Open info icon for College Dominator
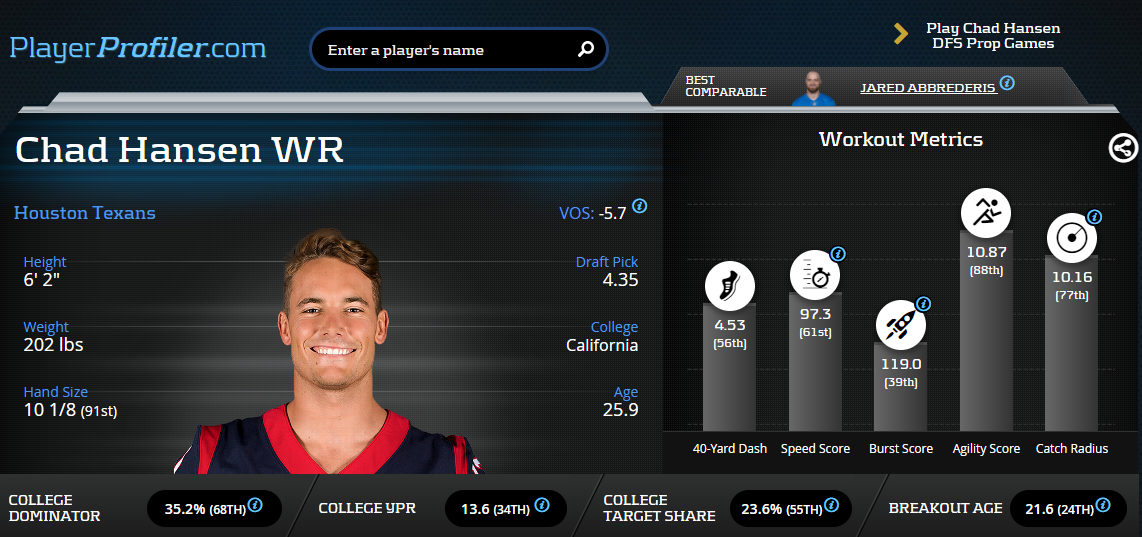Viewport: 1142px width, 537px height. pos(255,505)
